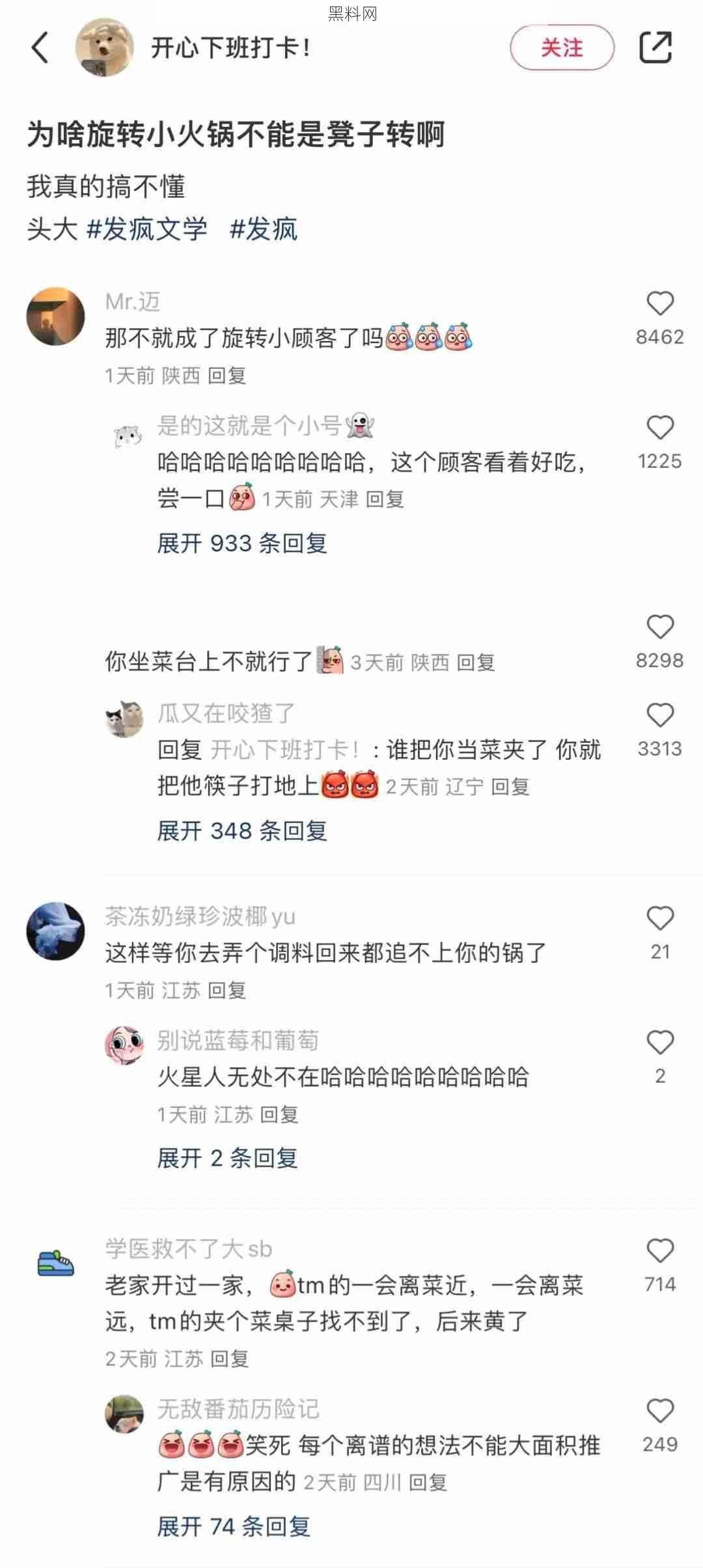Like the comment with 8298 likes
The height and width of the screenshot is (1568, 703).
click(x=660, y=627)
